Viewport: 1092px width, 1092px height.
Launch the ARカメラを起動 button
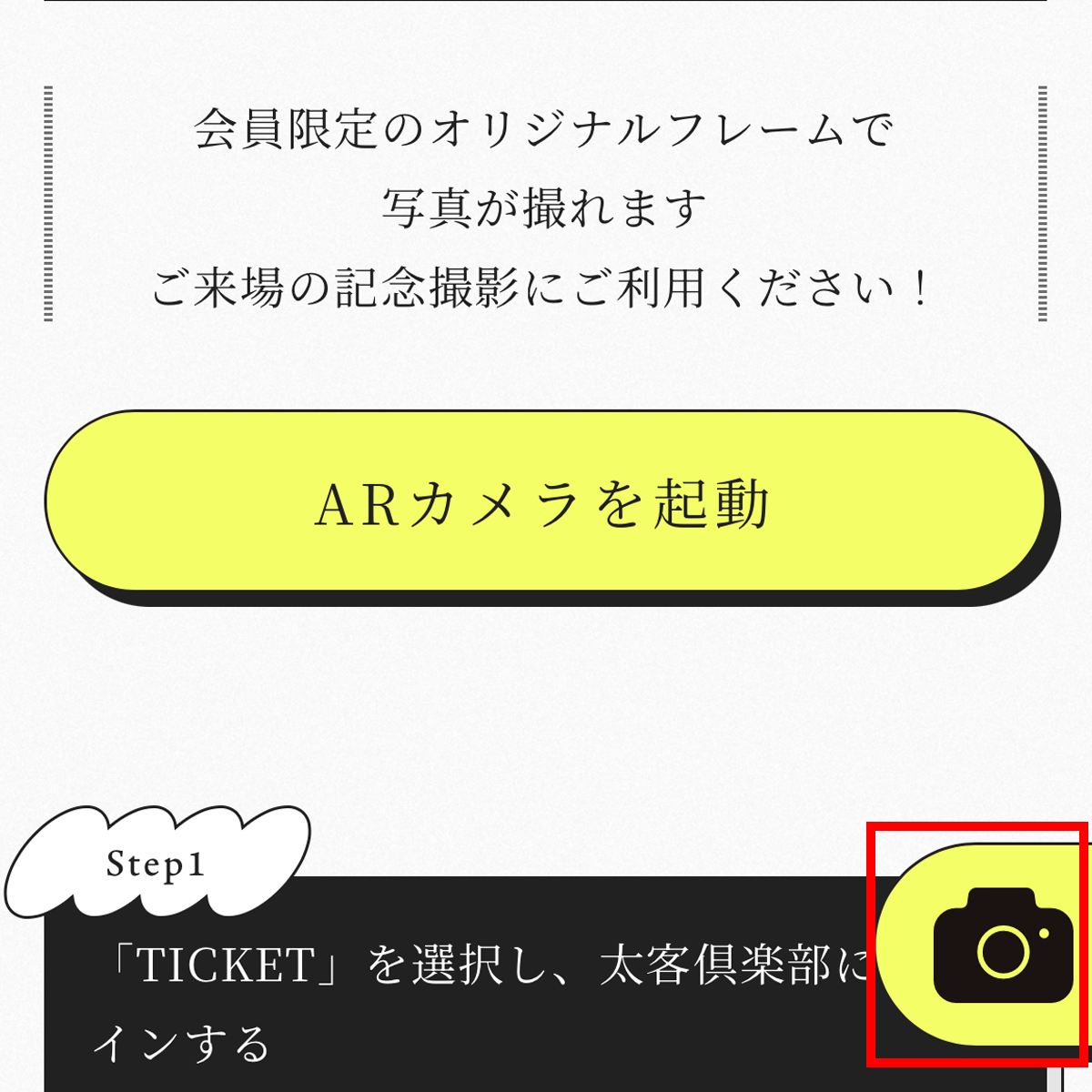click(x=544, y=502)
